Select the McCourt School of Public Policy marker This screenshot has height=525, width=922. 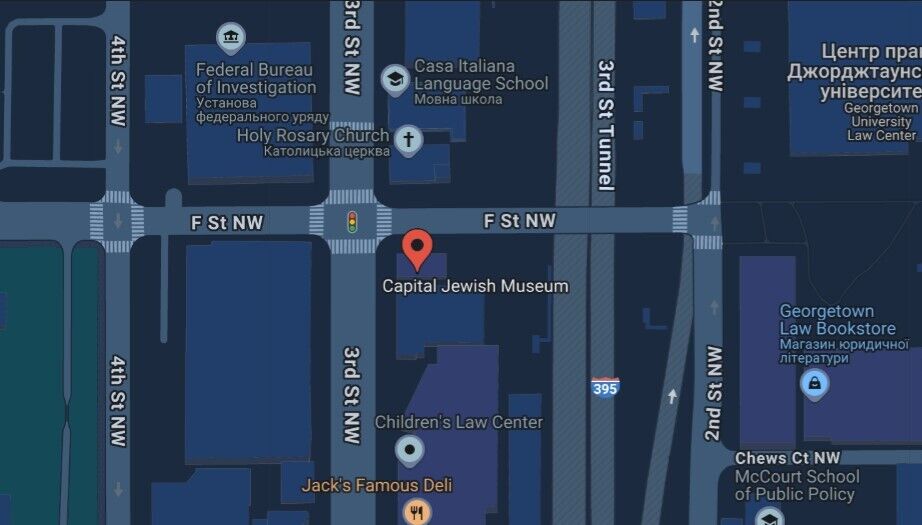[x=768, y=517]
